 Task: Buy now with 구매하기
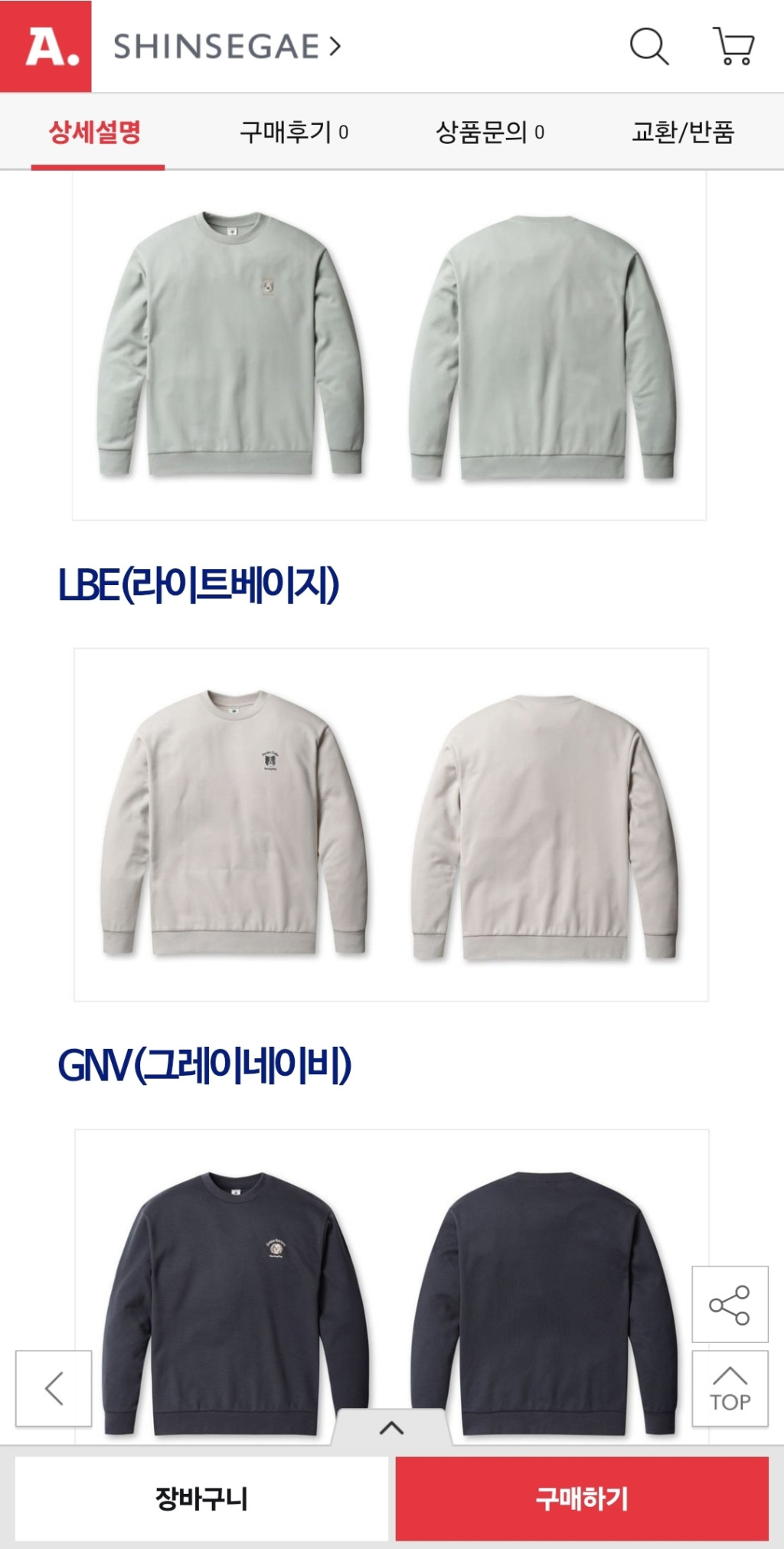582,1498
